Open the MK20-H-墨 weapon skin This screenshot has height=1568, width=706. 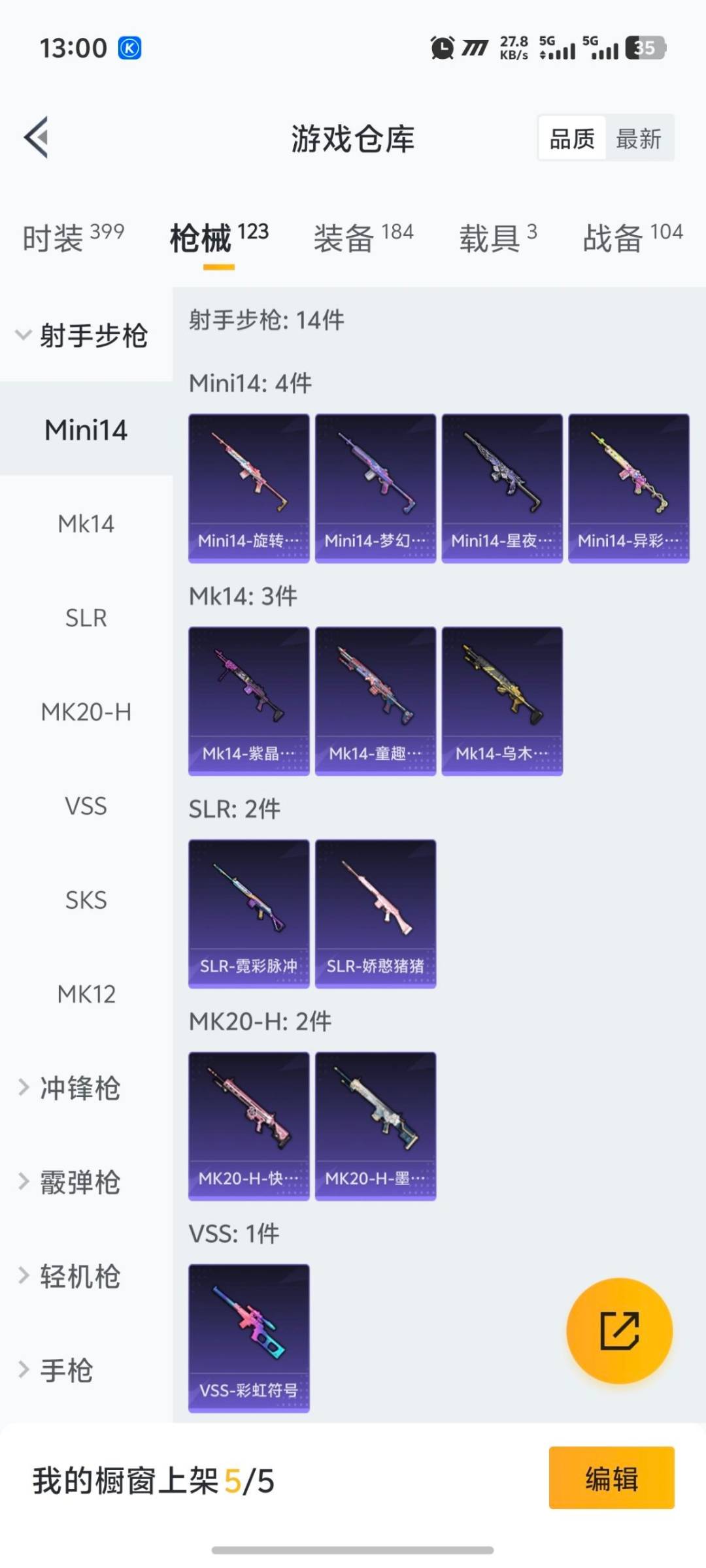click(375, 1127)
